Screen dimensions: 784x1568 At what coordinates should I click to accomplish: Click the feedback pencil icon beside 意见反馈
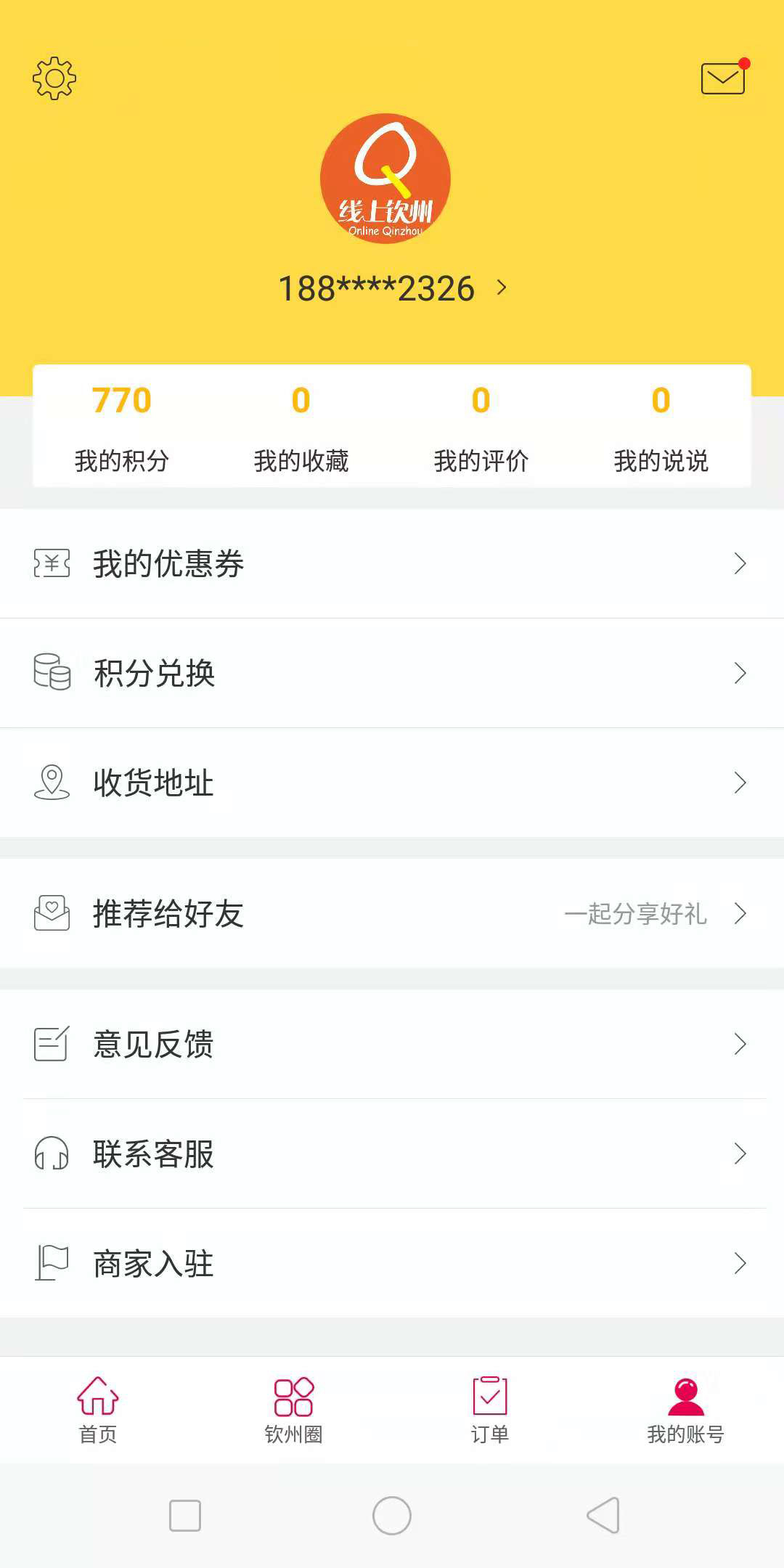pos(49,1044)
